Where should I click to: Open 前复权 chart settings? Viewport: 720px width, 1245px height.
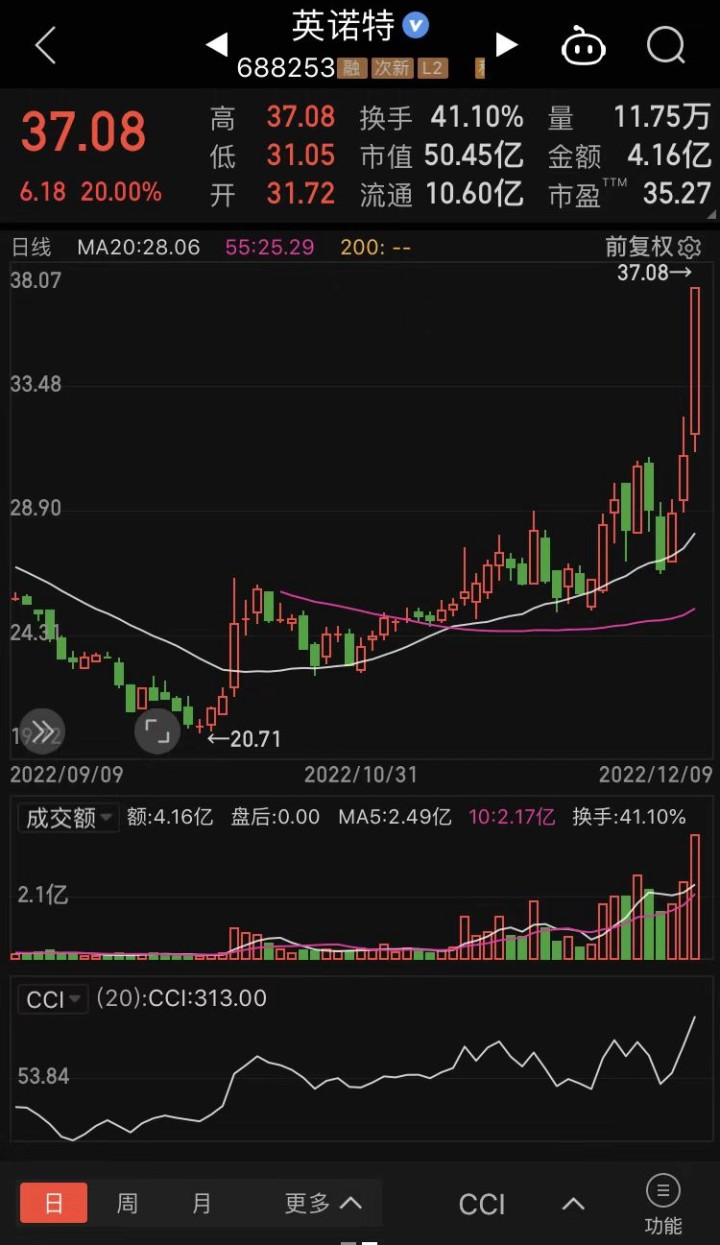tap(654, 247)
